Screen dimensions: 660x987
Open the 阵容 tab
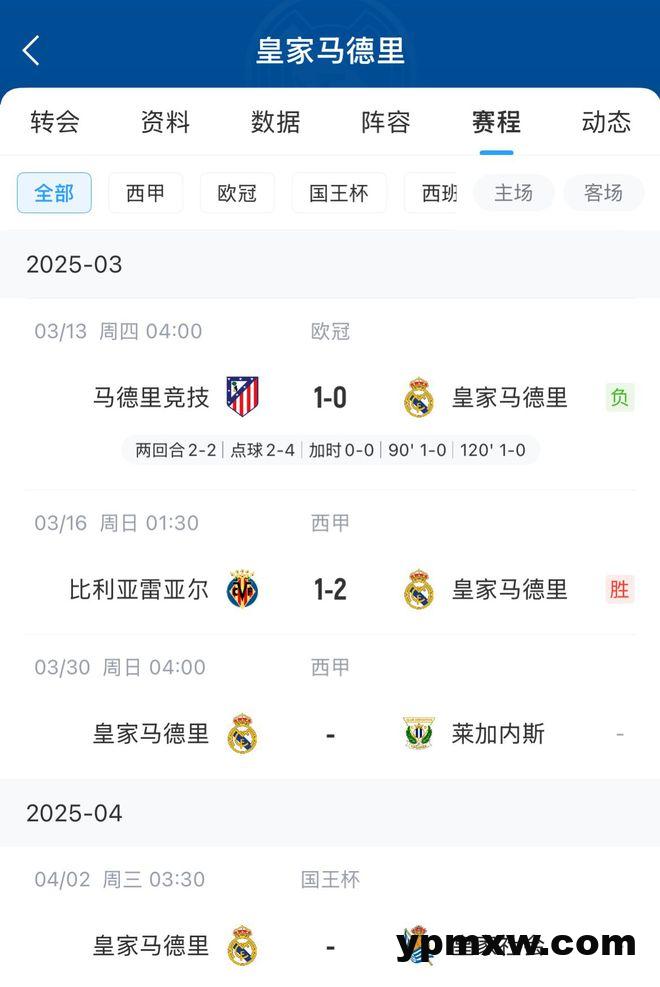click(x=386, y=122)
